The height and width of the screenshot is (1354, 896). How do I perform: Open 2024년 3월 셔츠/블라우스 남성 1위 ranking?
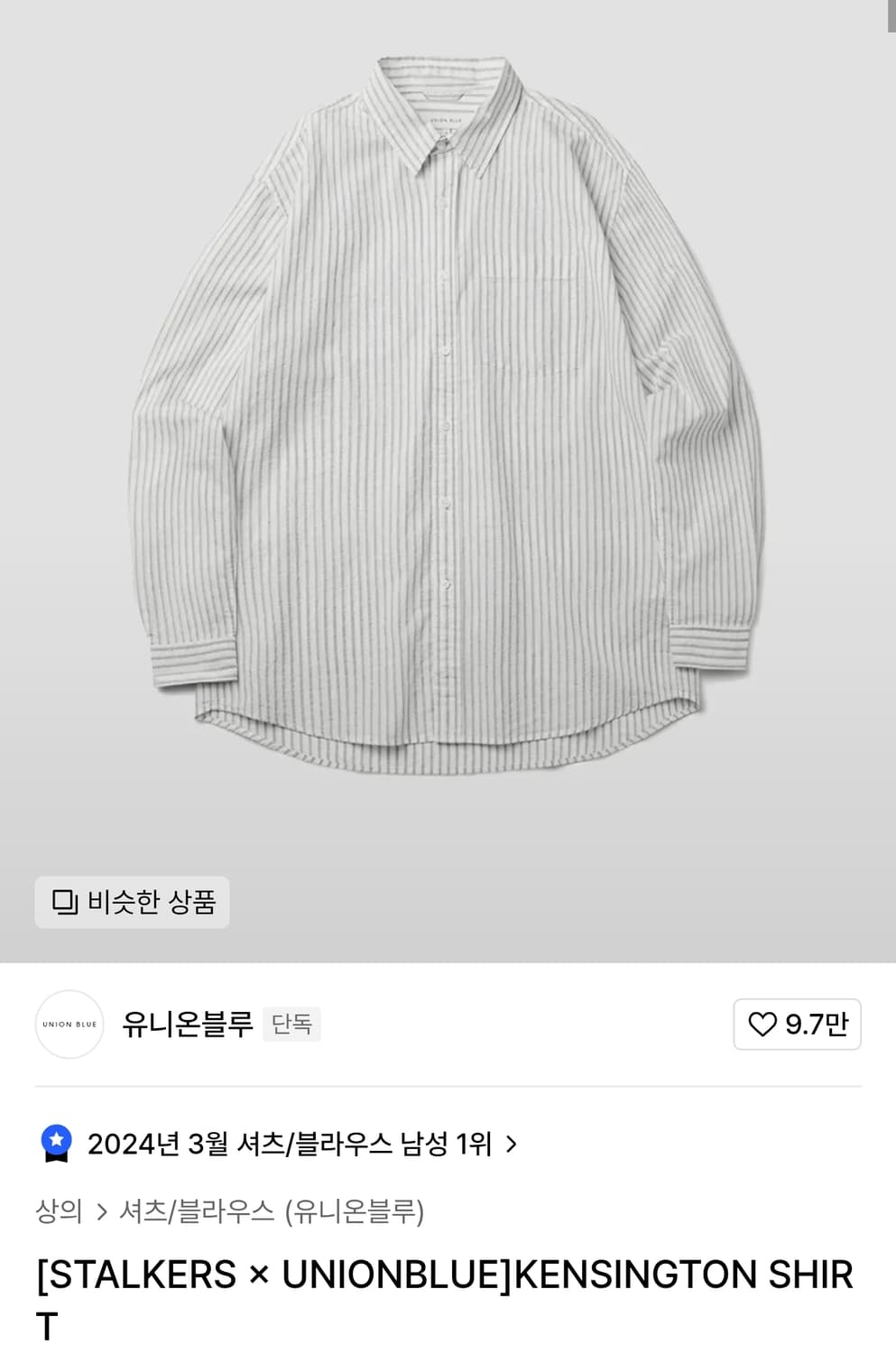[289, 1145]
